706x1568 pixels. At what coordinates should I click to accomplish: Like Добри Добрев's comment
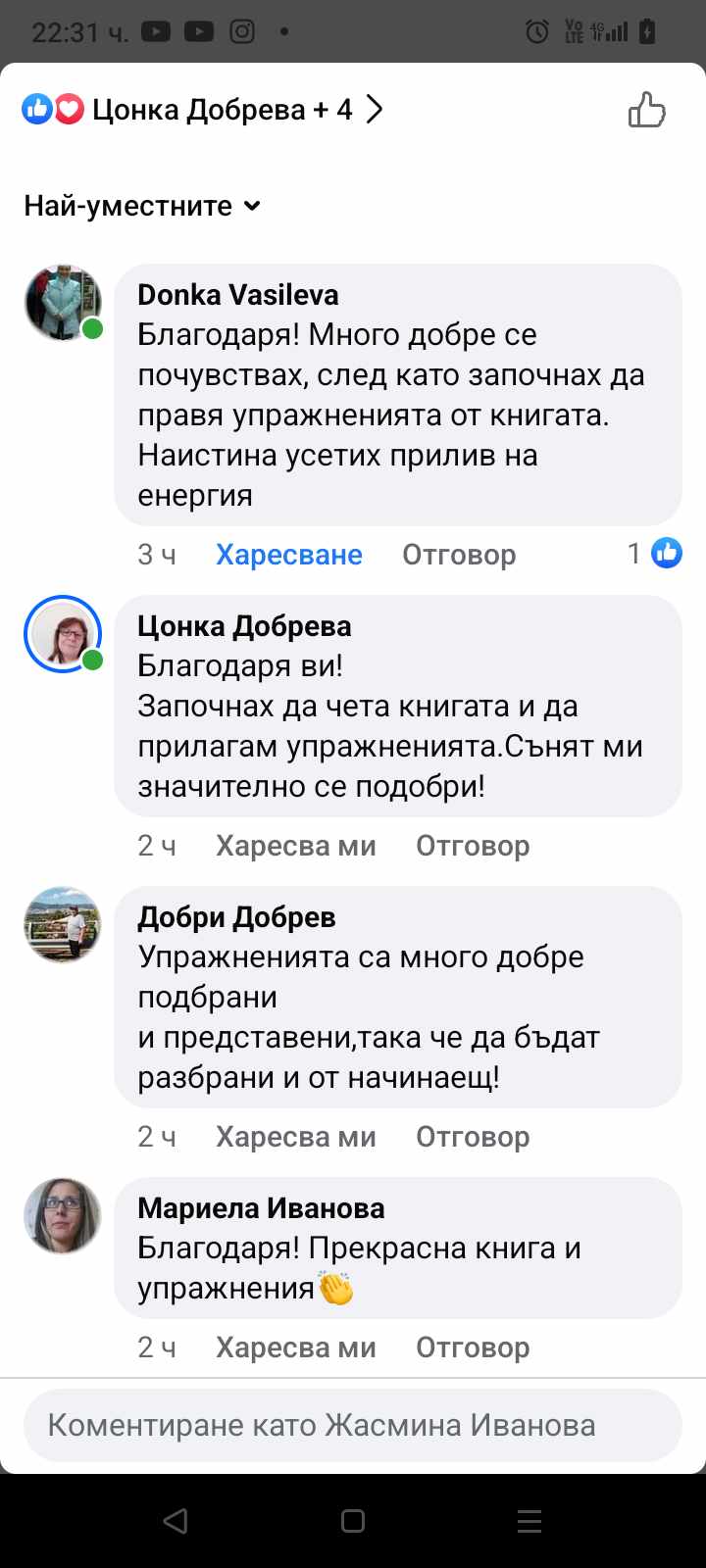(x=296, y=1137)
